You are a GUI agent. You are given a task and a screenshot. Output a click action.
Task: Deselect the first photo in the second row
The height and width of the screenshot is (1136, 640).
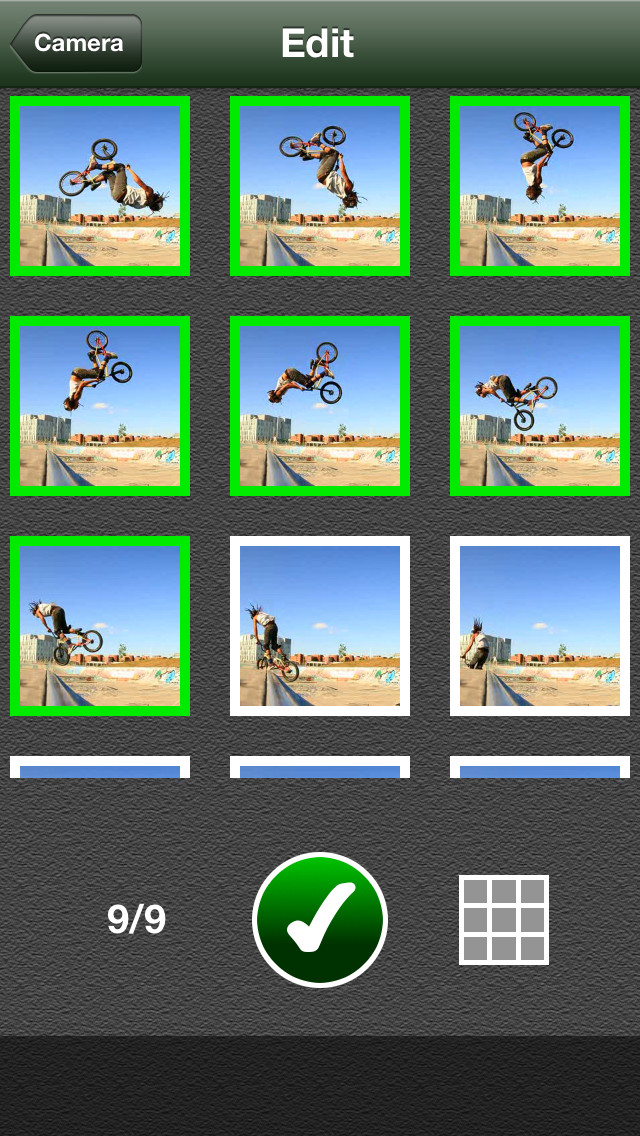100,406
